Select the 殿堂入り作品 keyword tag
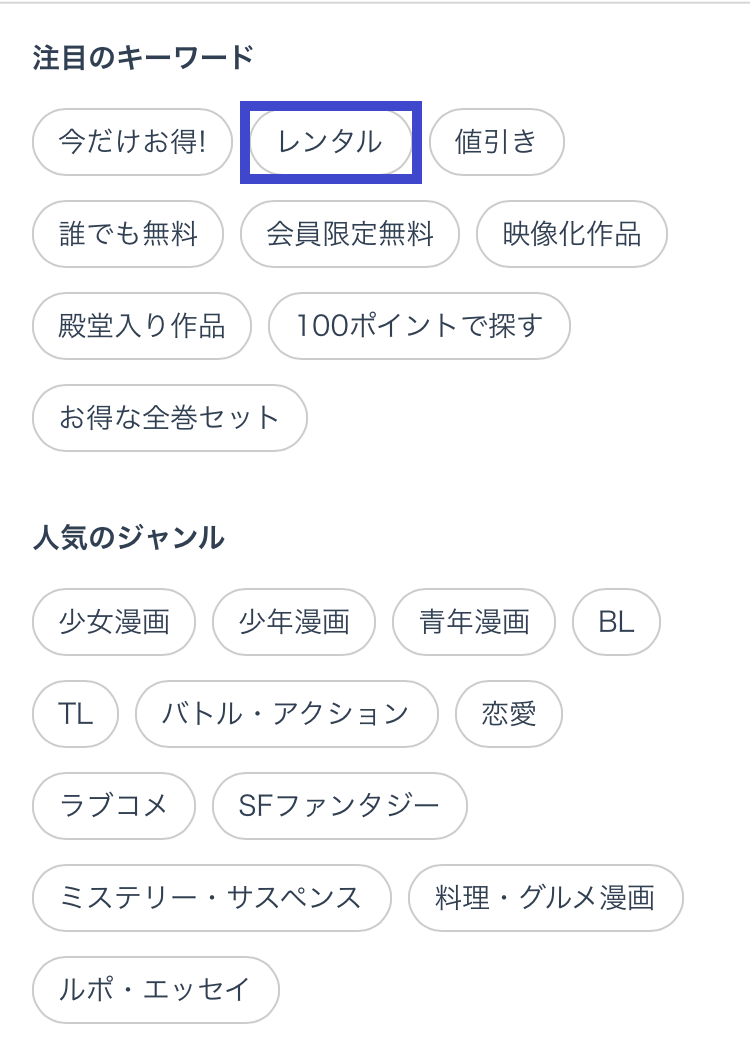Viewport: 750px width, 1054px height. coord(141,326)
